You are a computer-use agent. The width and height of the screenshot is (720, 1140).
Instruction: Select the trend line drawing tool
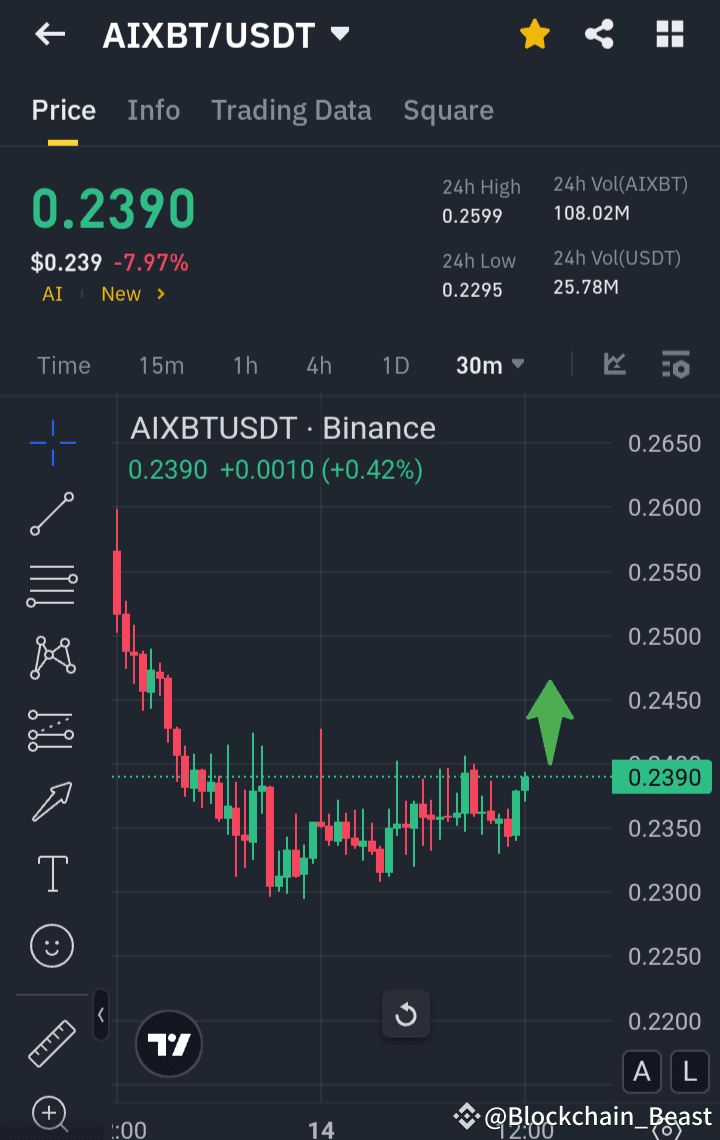pyautogui.click(x=51, y=514)
